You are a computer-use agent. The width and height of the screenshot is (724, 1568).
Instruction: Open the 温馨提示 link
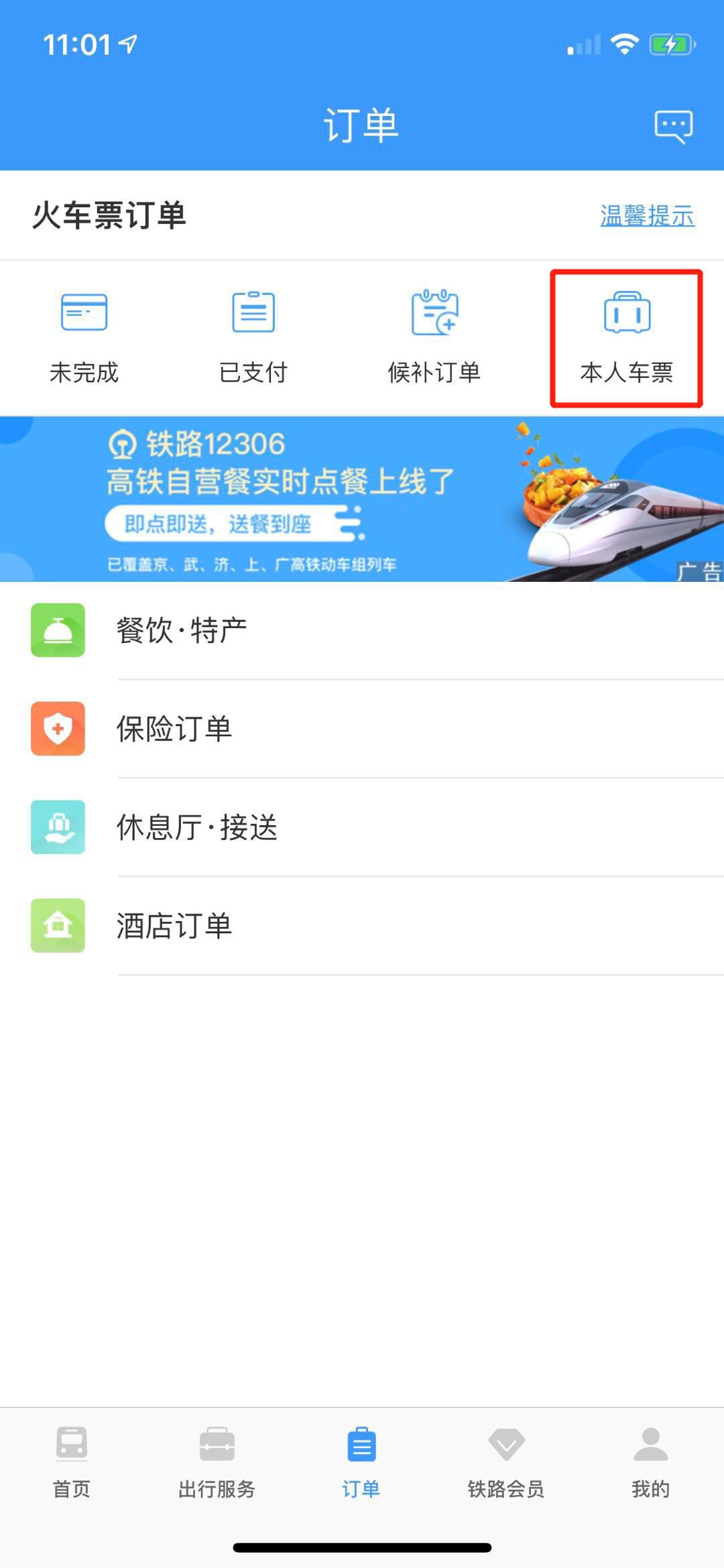point(647,216)
